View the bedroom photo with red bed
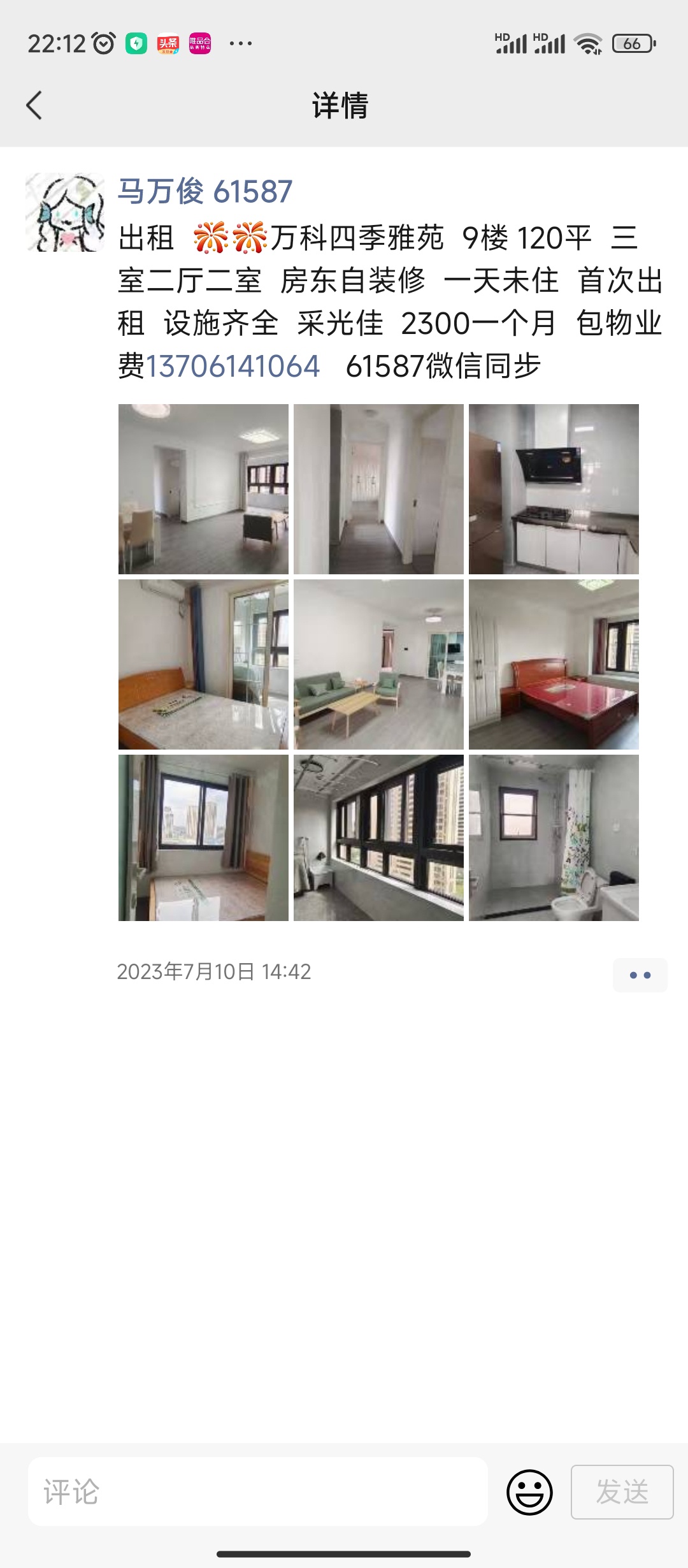Screen dimensions: 688x1568 (x=554, y=664)
